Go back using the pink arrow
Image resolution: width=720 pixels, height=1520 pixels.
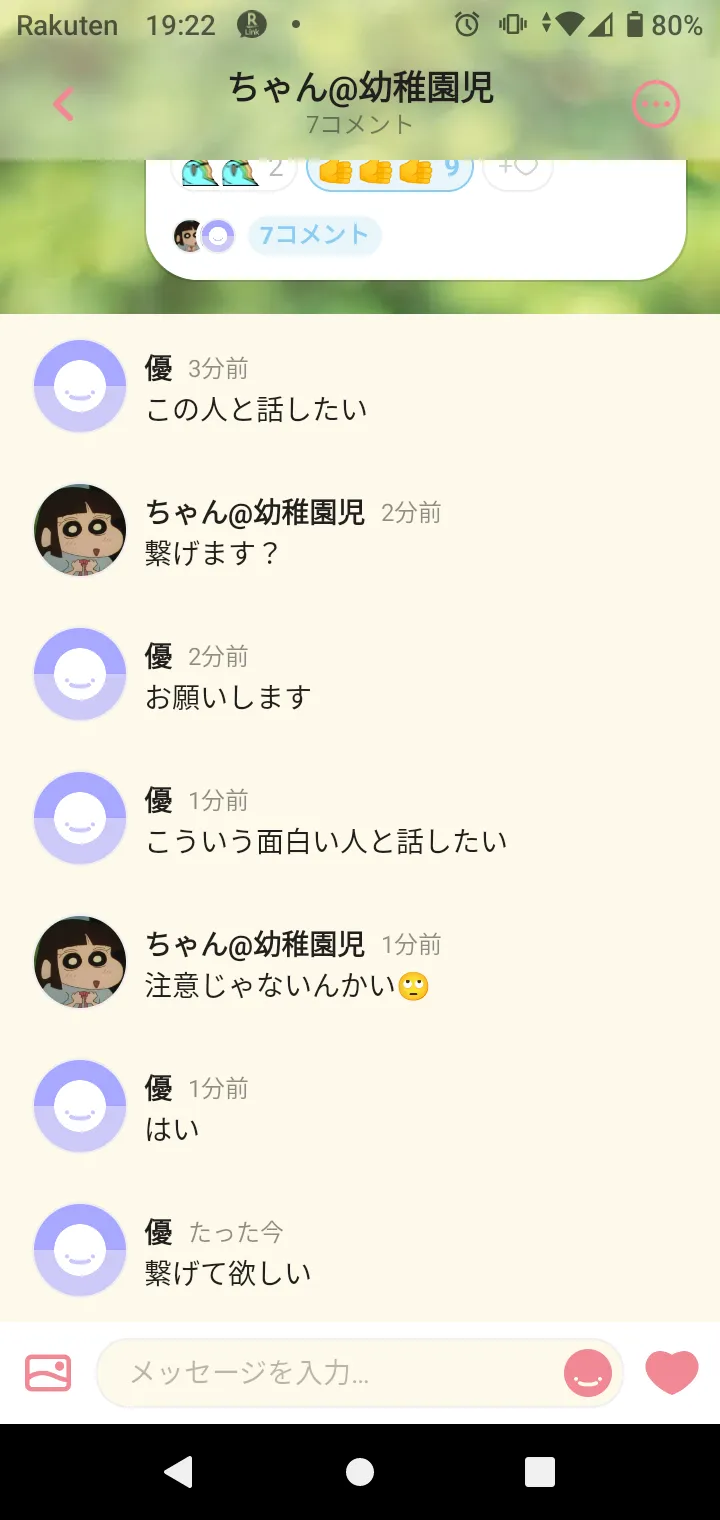pyautogui.click(x=63, y=104)
